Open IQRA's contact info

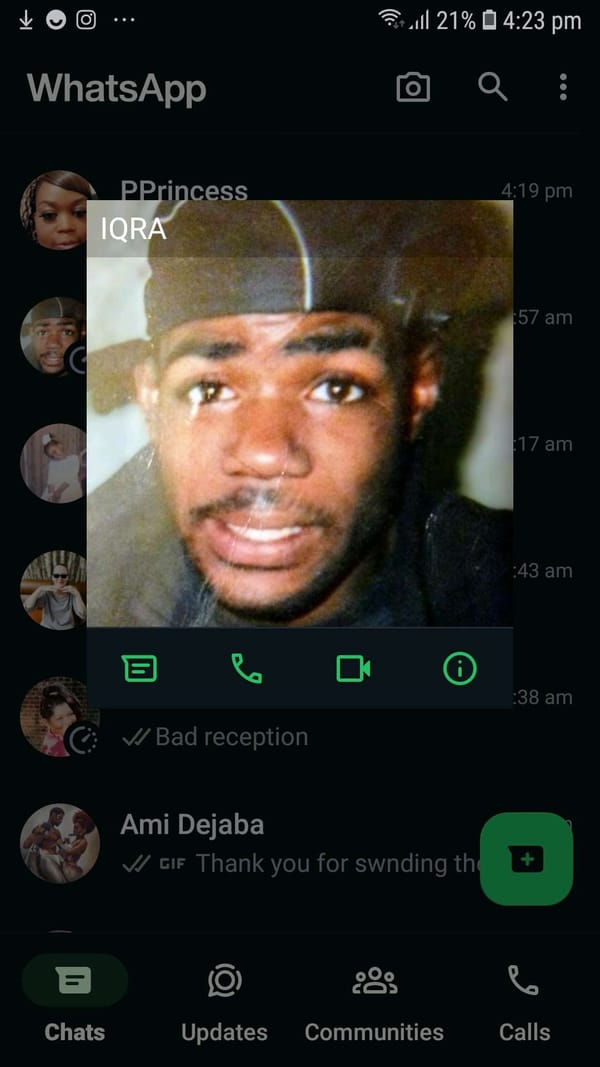[x=460, y=668]
